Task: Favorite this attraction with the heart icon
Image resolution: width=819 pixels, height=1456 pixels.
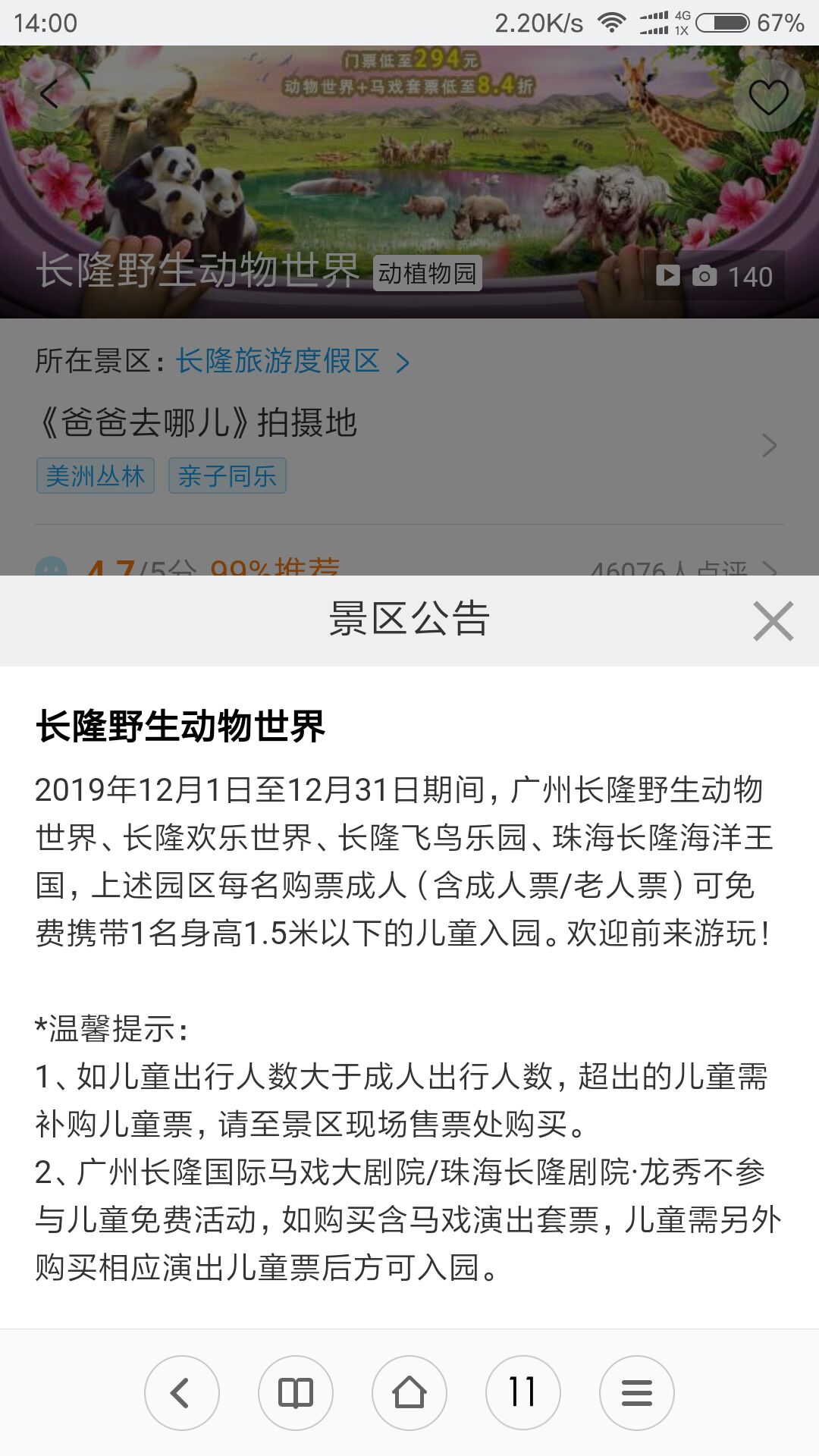Action: [769, 96]
